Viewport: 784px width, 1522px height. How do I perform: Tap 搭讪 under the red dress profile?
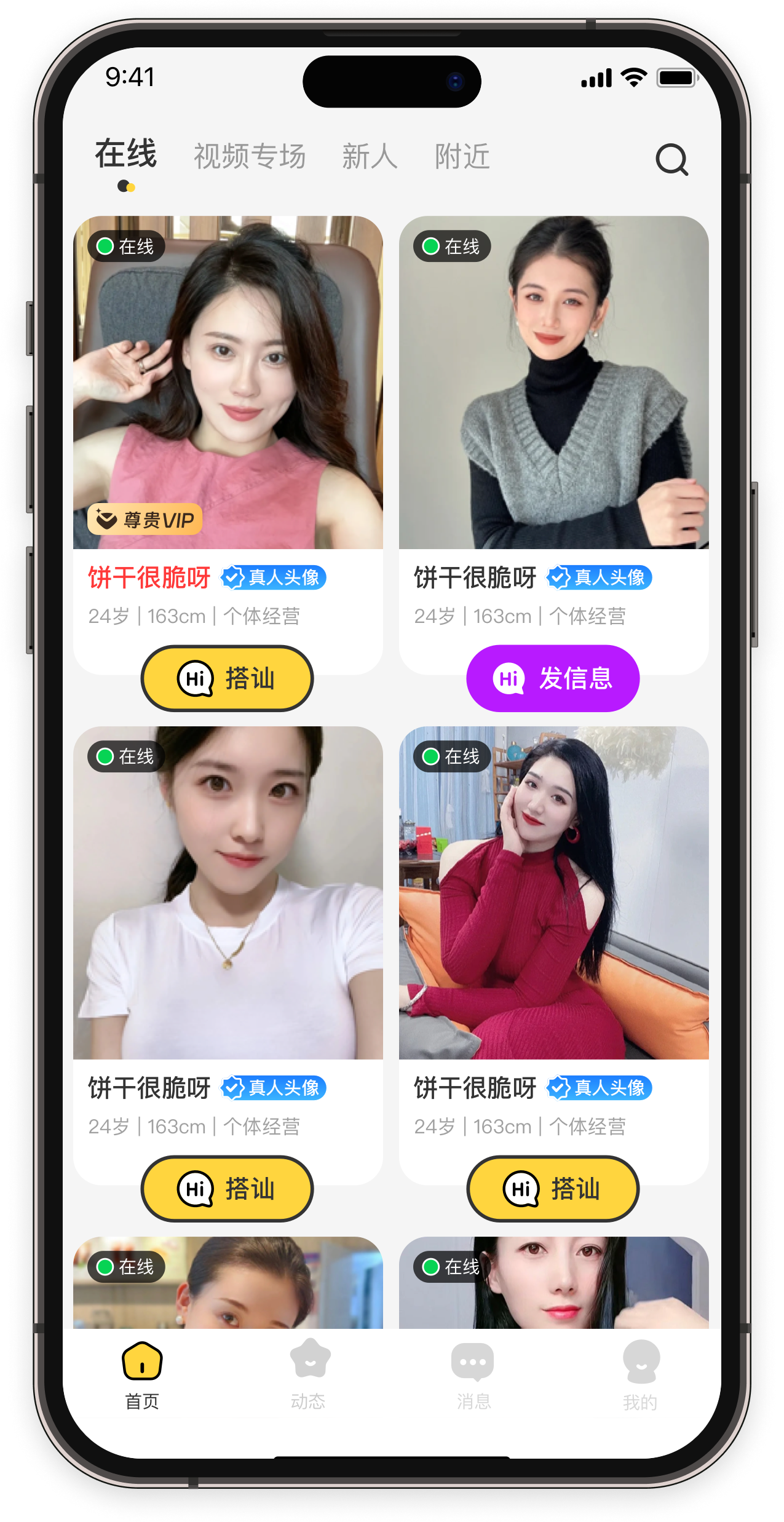click(553, 1189)
